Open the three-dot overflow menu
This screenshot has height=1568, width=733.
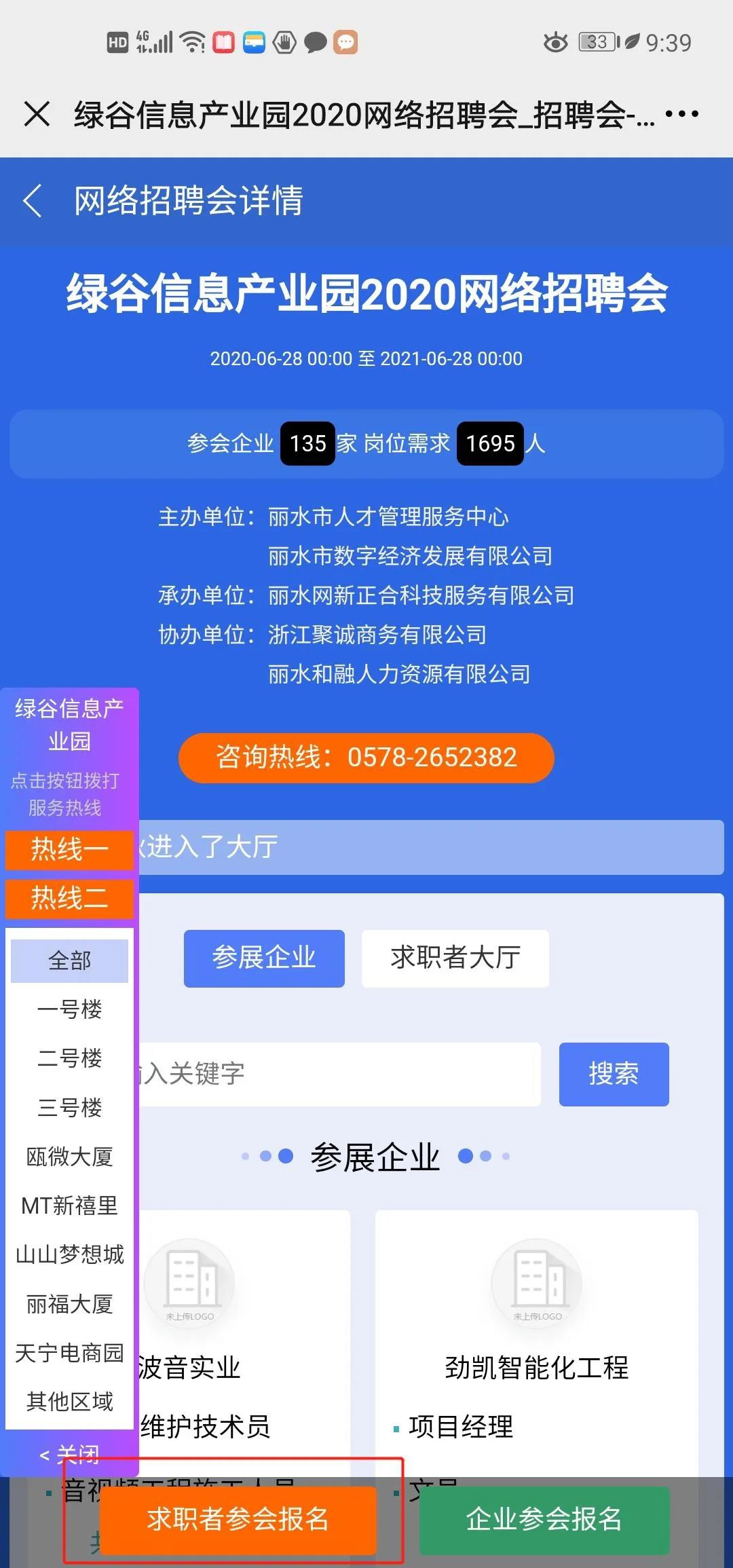681,113
